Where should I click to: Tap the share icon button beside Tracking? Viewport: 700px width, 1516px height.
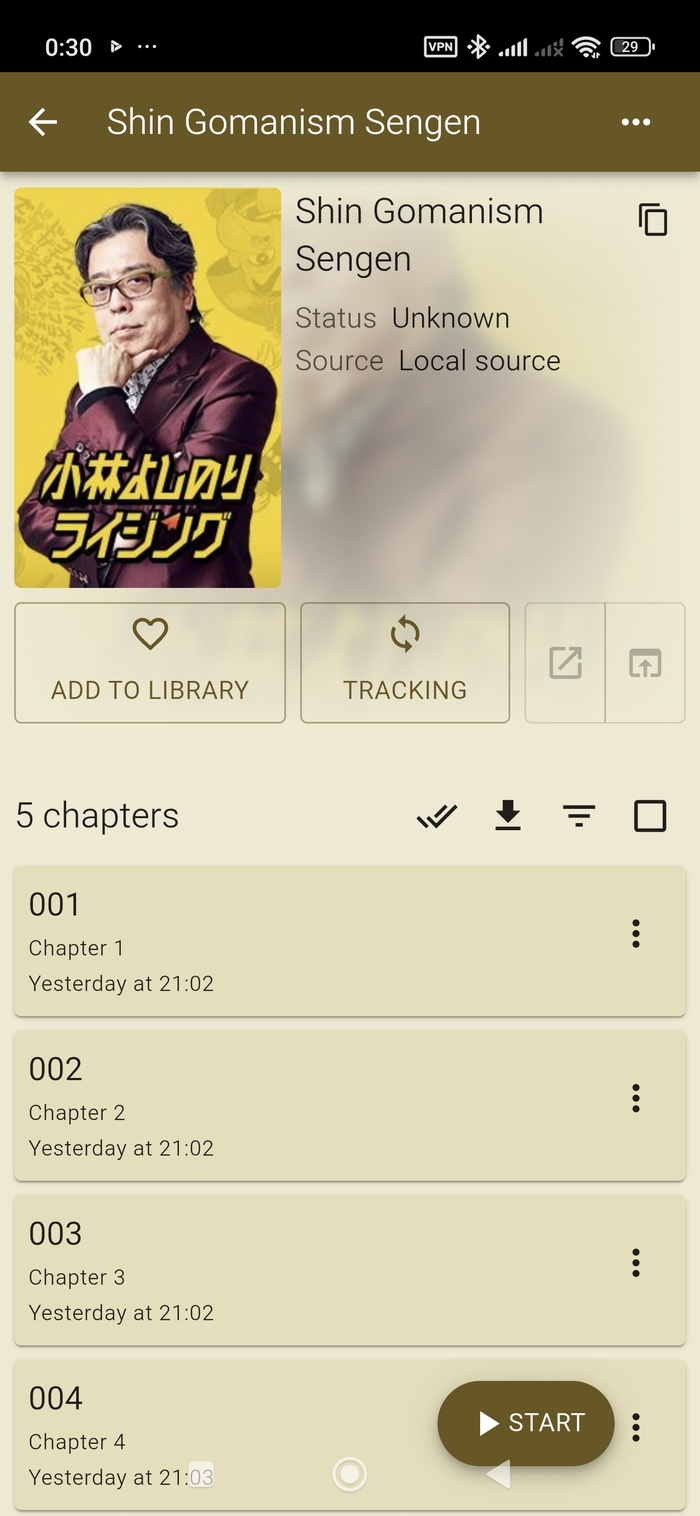[645, 662]
